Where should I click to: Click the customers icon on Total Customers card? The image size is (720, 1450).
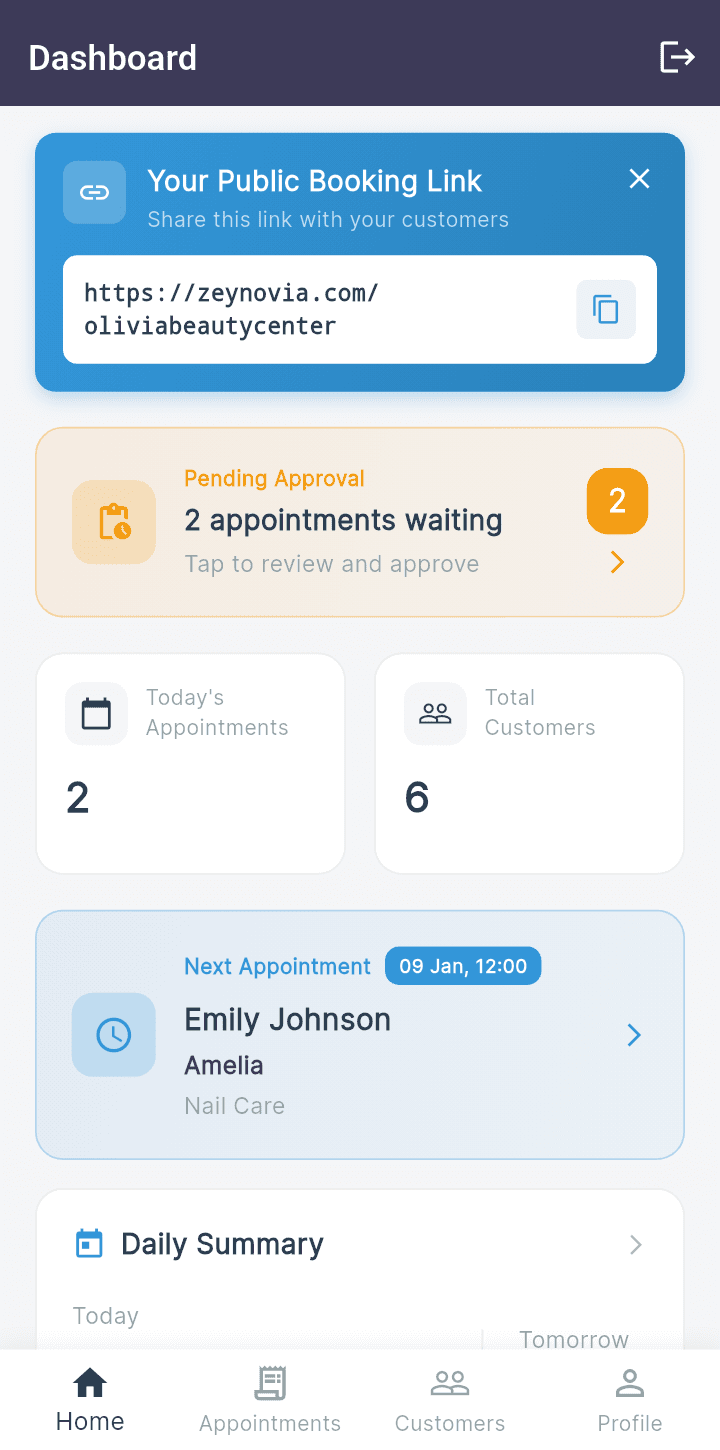(435, 713)
